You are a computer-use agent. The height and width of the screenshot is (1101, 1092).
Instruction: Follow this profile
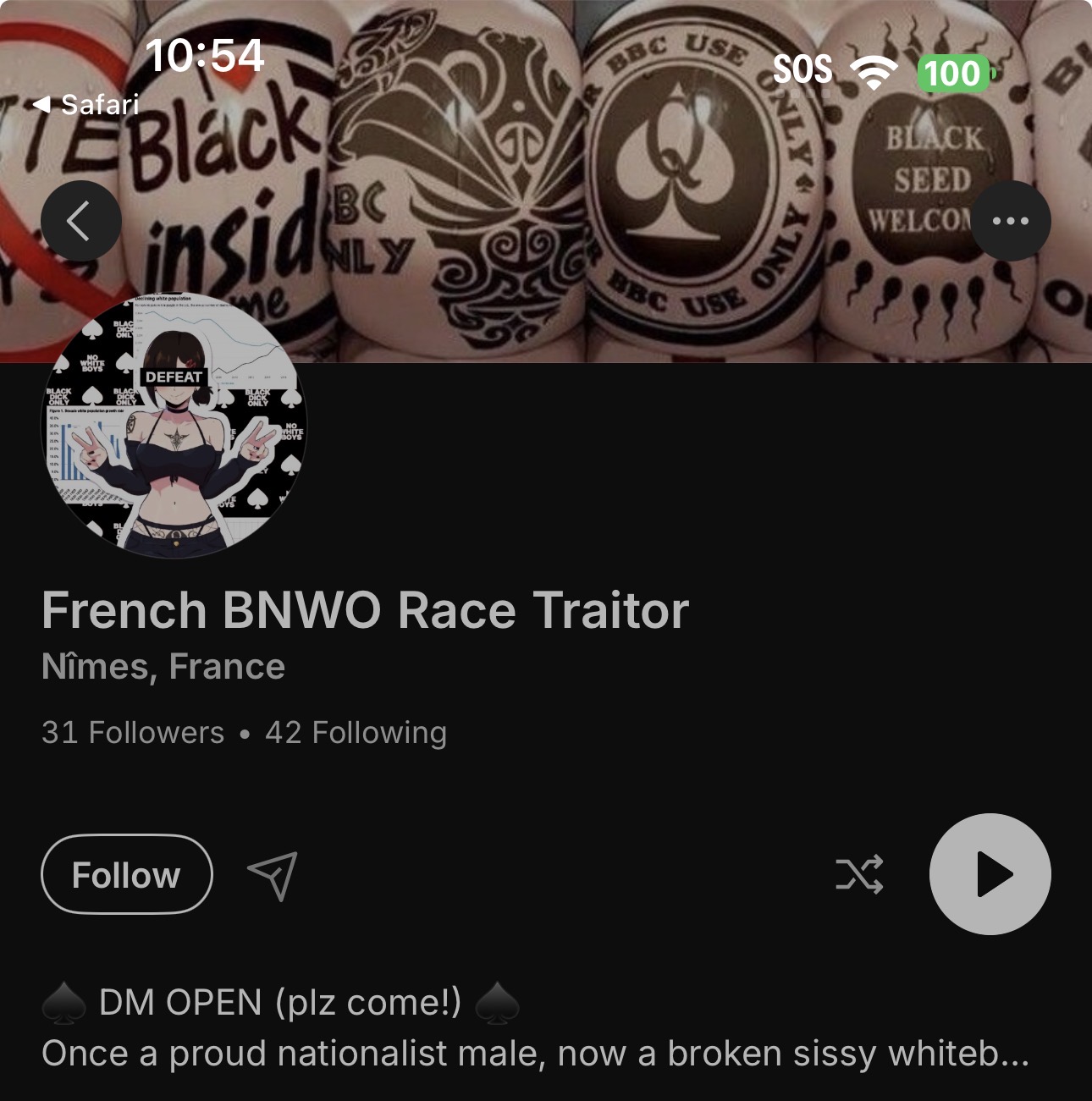(x=126, y=874)
